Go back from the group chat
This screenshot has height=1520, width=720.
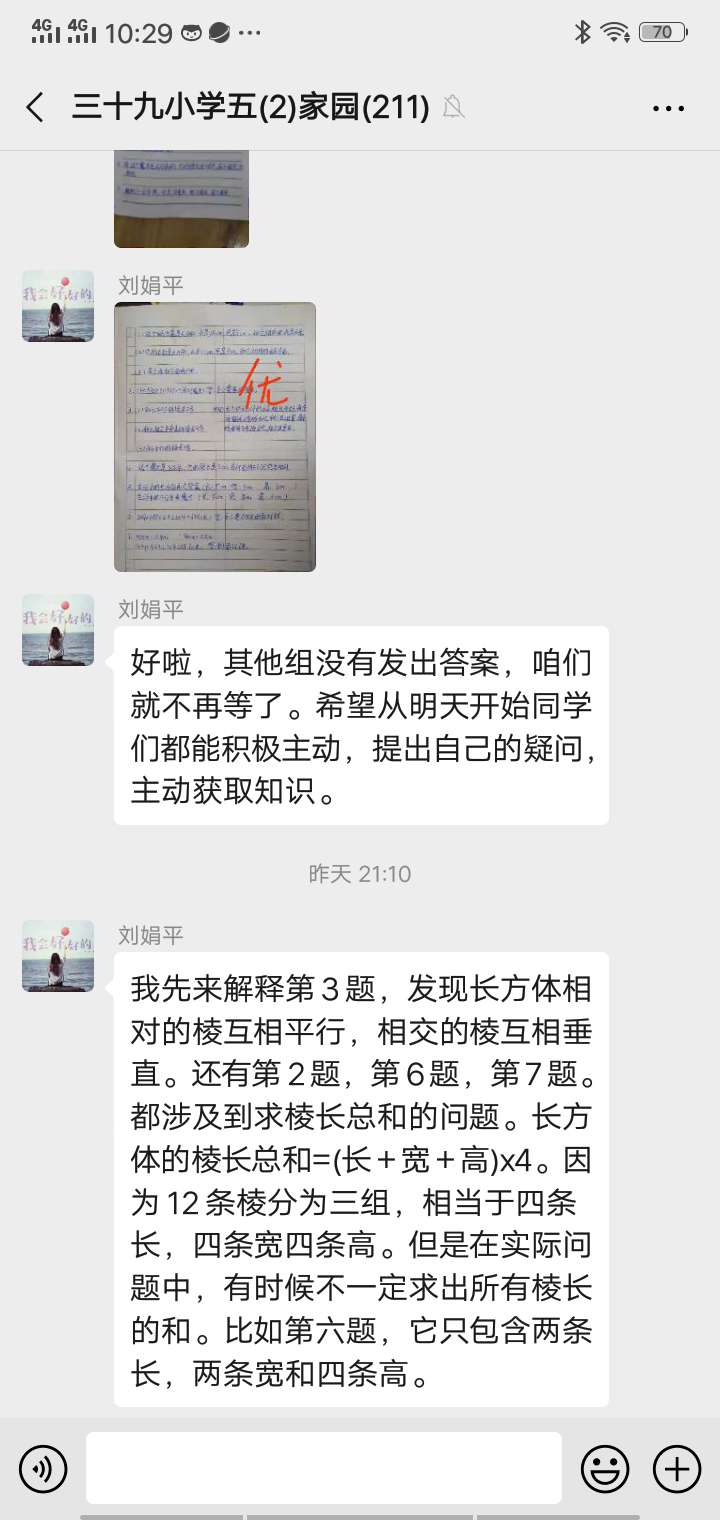pyautogui.click(x=36, y=108)
